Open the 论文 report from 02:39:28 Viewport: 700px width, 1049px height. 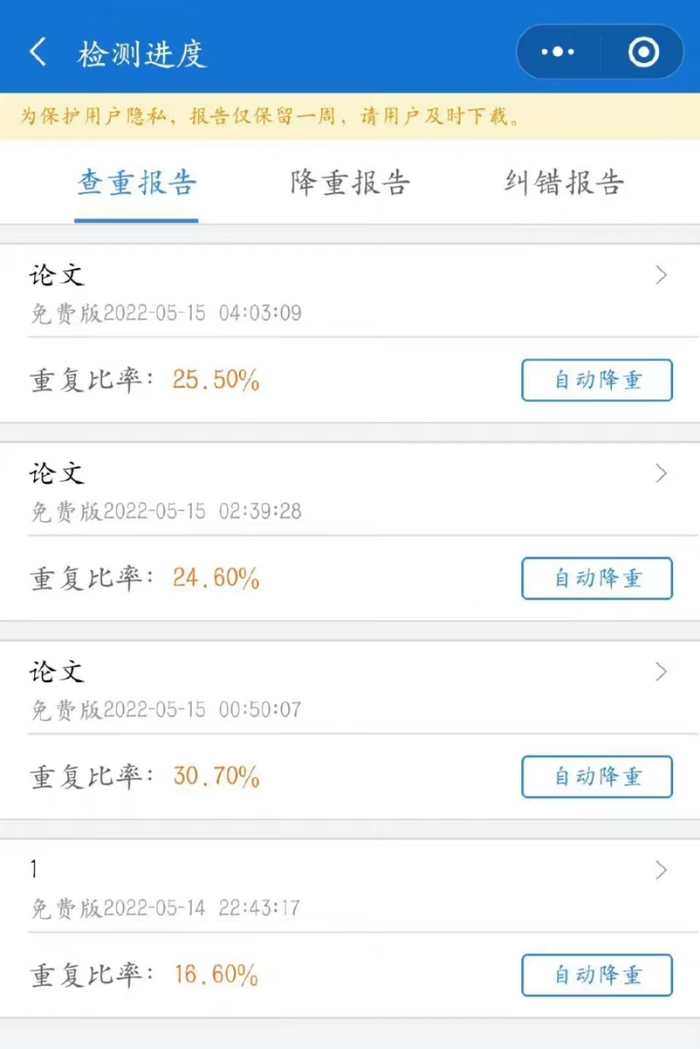348,490
